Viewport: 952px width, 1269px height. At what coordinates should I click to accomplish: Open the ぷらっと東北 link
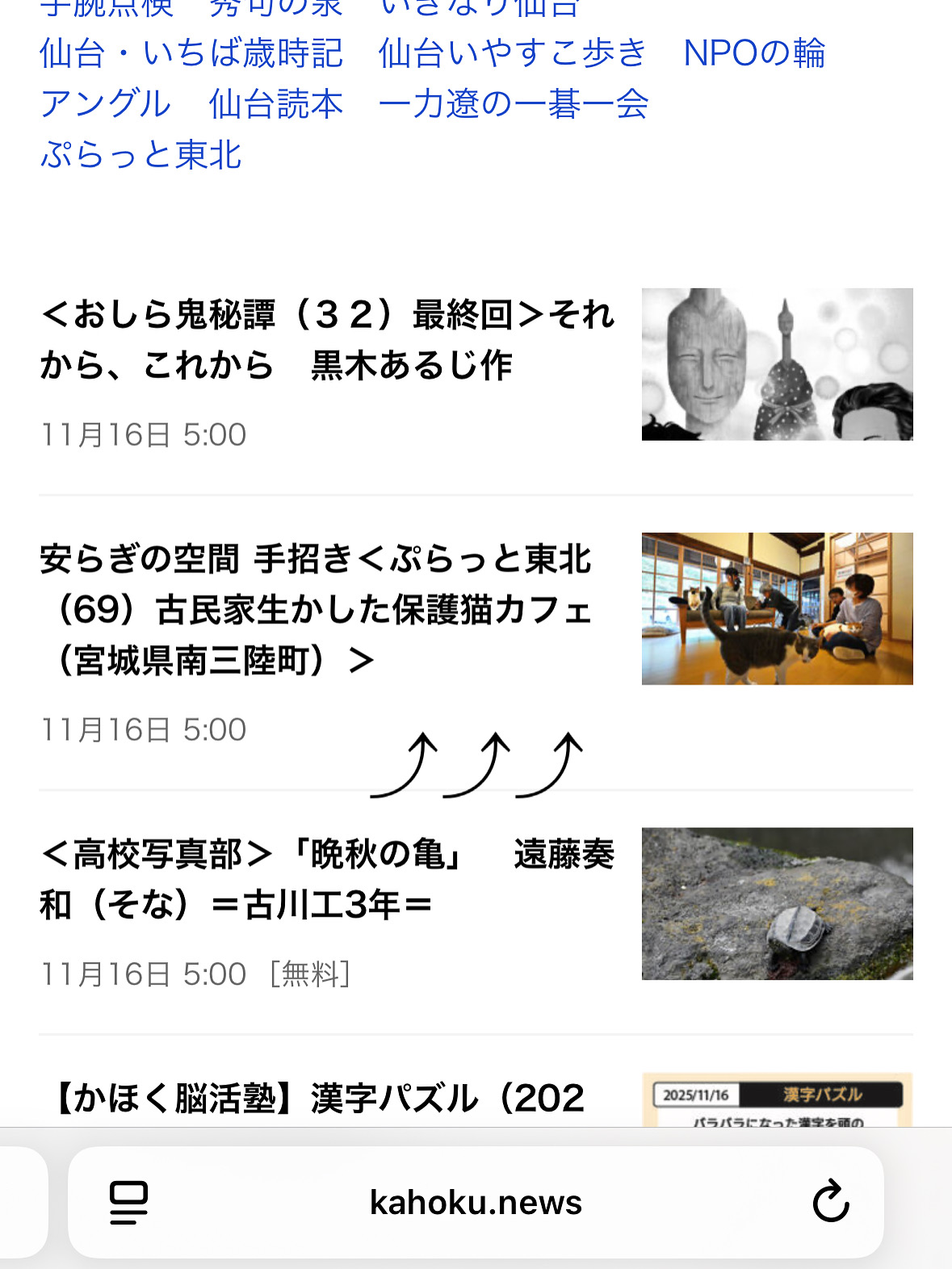point(141,155)
